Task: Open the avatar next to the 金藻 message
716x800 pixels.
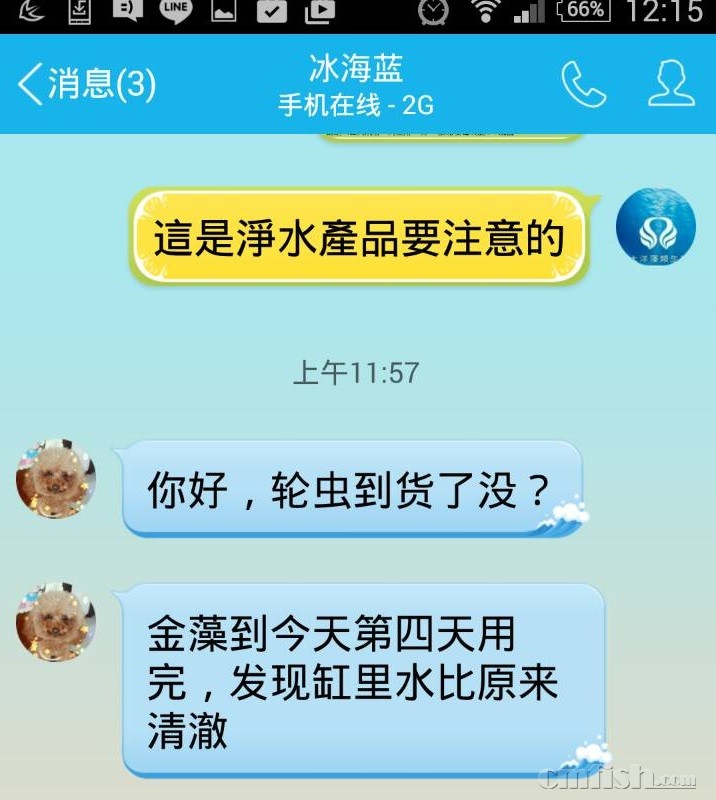Action: click(55, 622)
